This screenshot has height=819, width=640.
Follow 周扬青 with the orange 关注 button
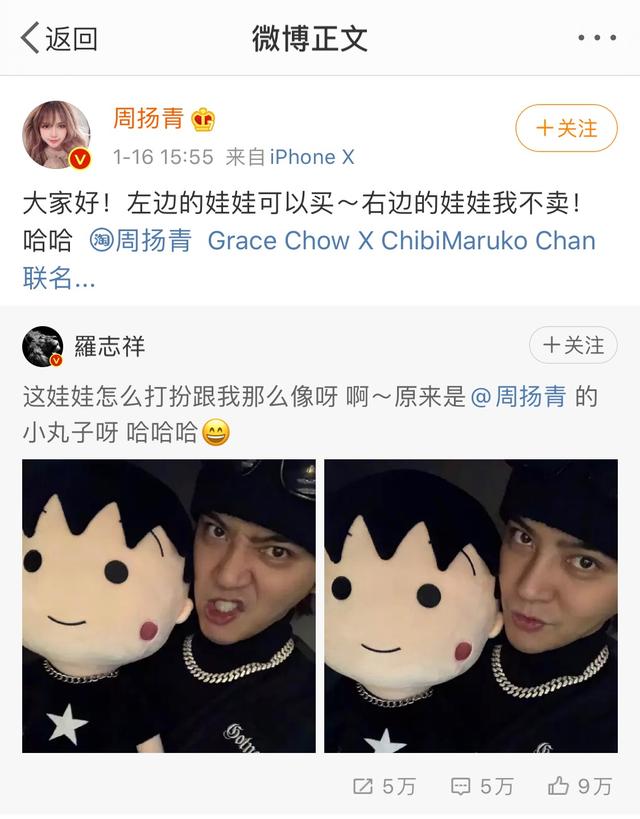pos(566,128)
